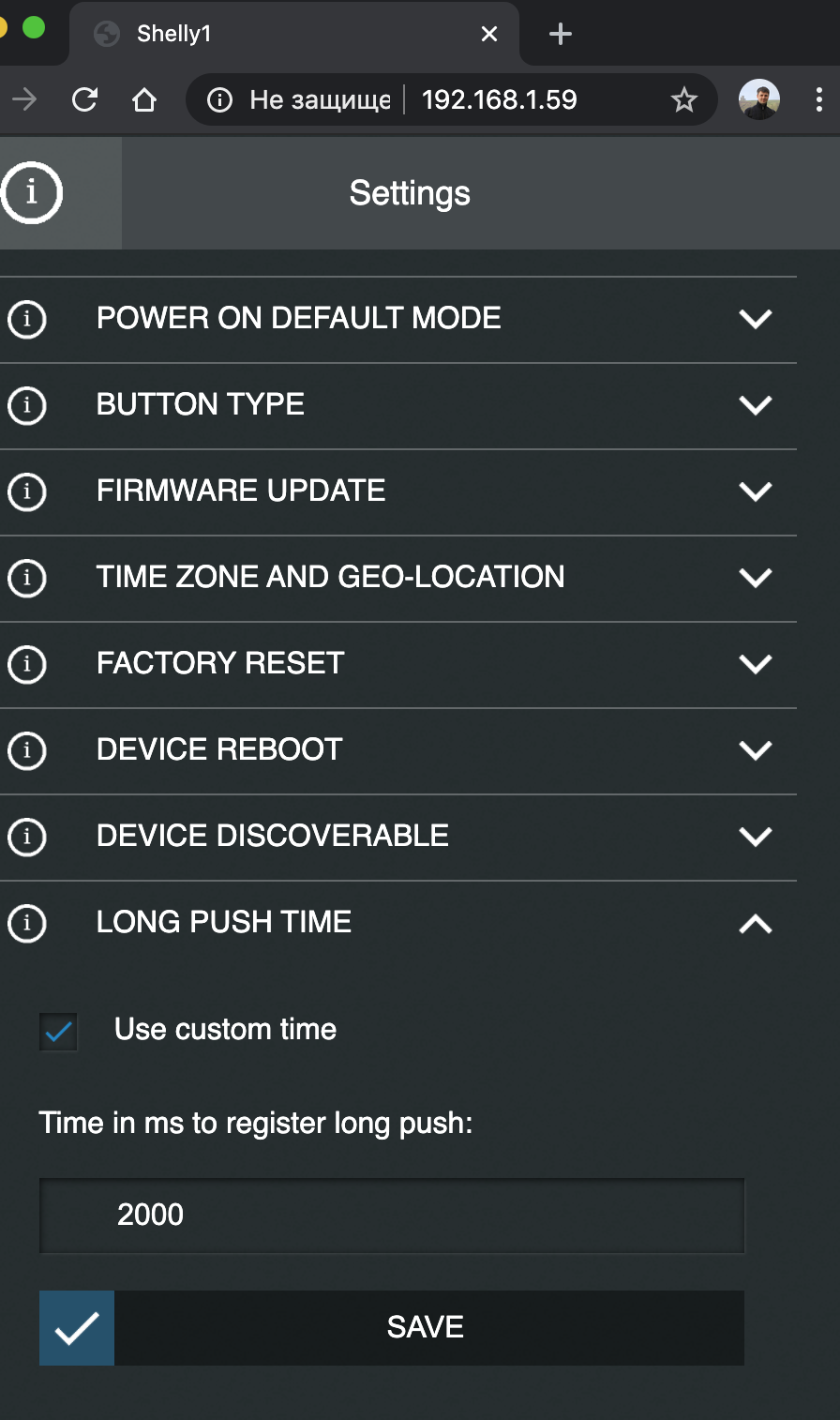This screenshot has width=840, height=1420.
Task: Uncheck the Use custom time checkbox
Action: point(58,1032)
